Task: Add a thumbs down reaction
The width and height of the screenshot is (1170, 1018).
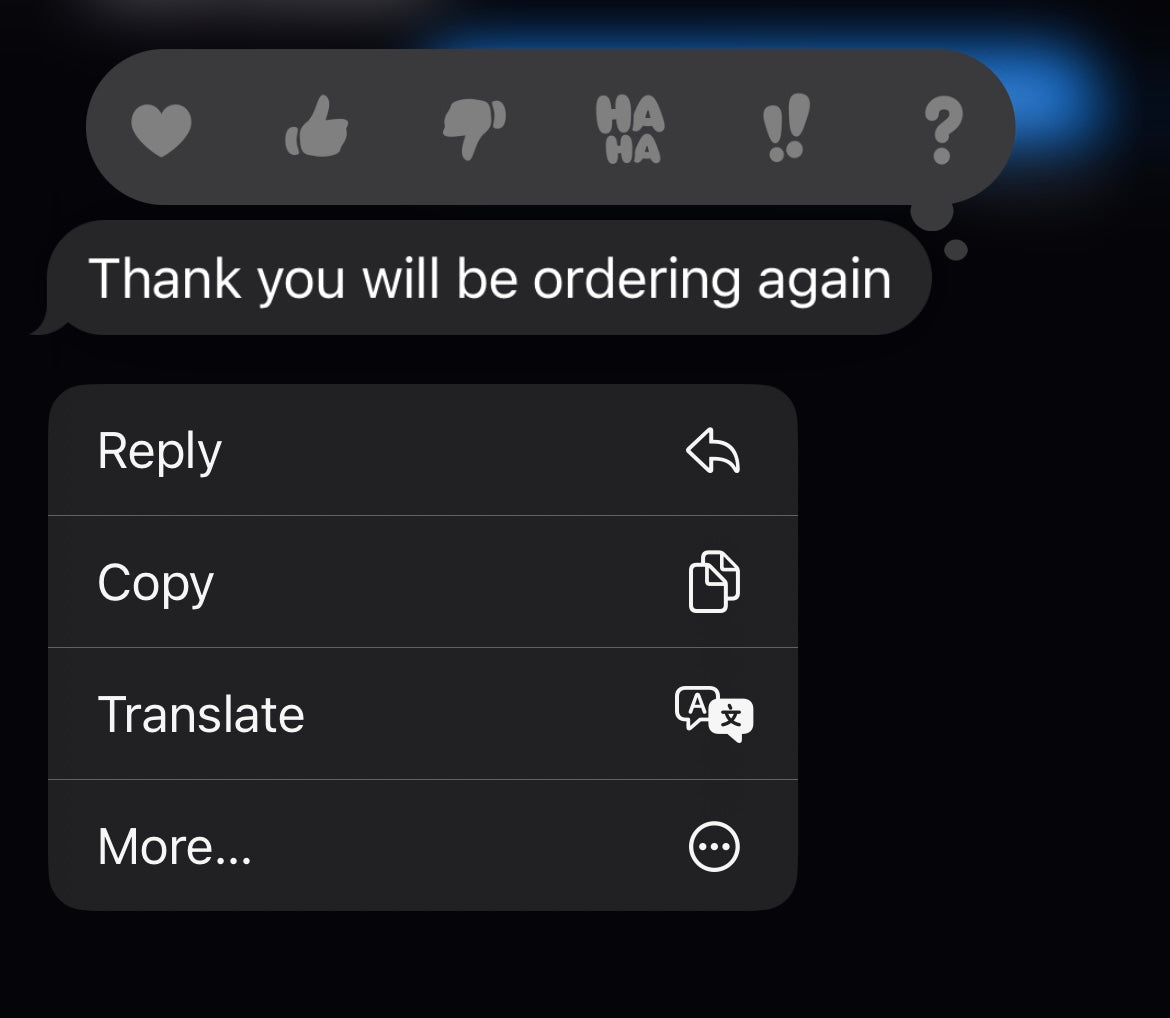Action: [x=474, y=129]
